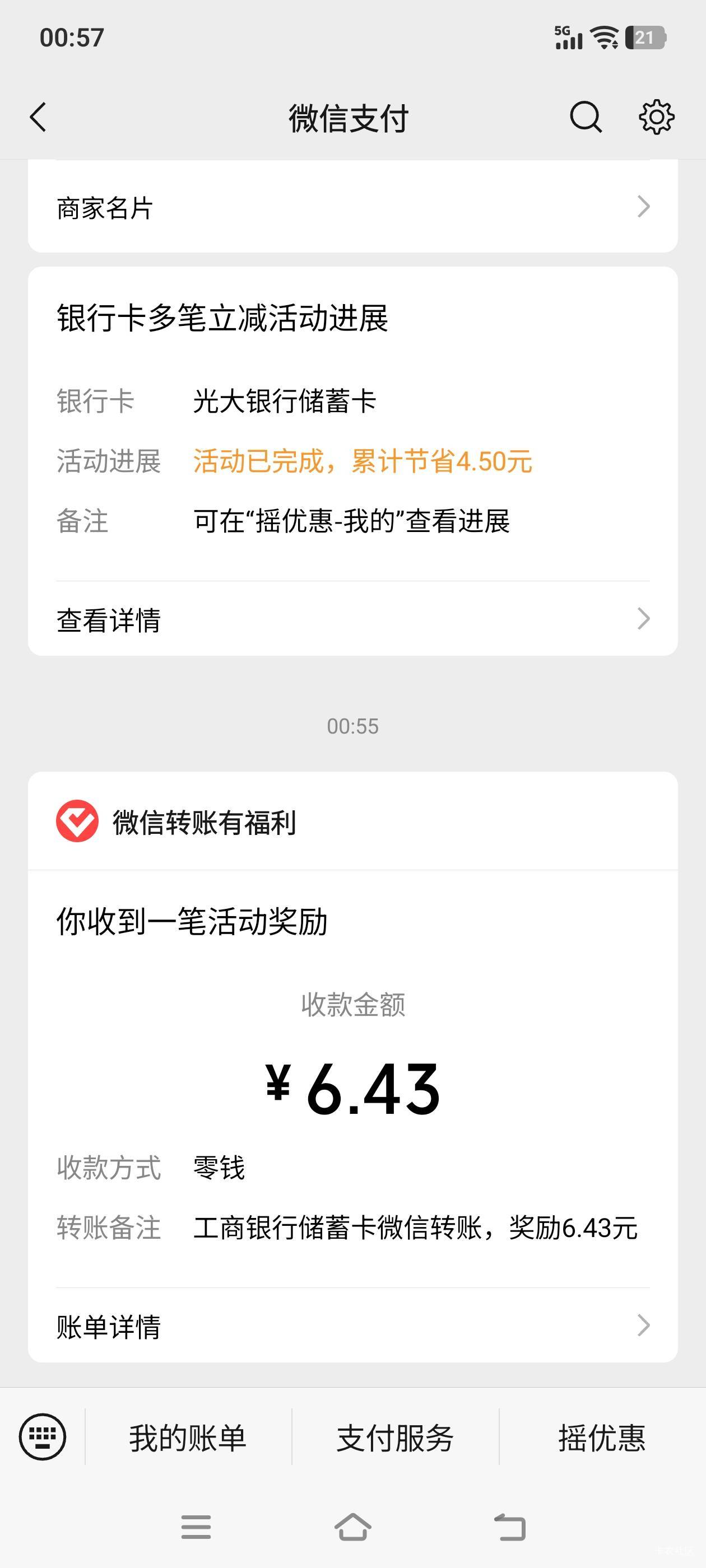Image resolution: width=706 pixels, height=1568 pixels.
Task: Go to the system home screen
Action: (x=352, y=1527)
